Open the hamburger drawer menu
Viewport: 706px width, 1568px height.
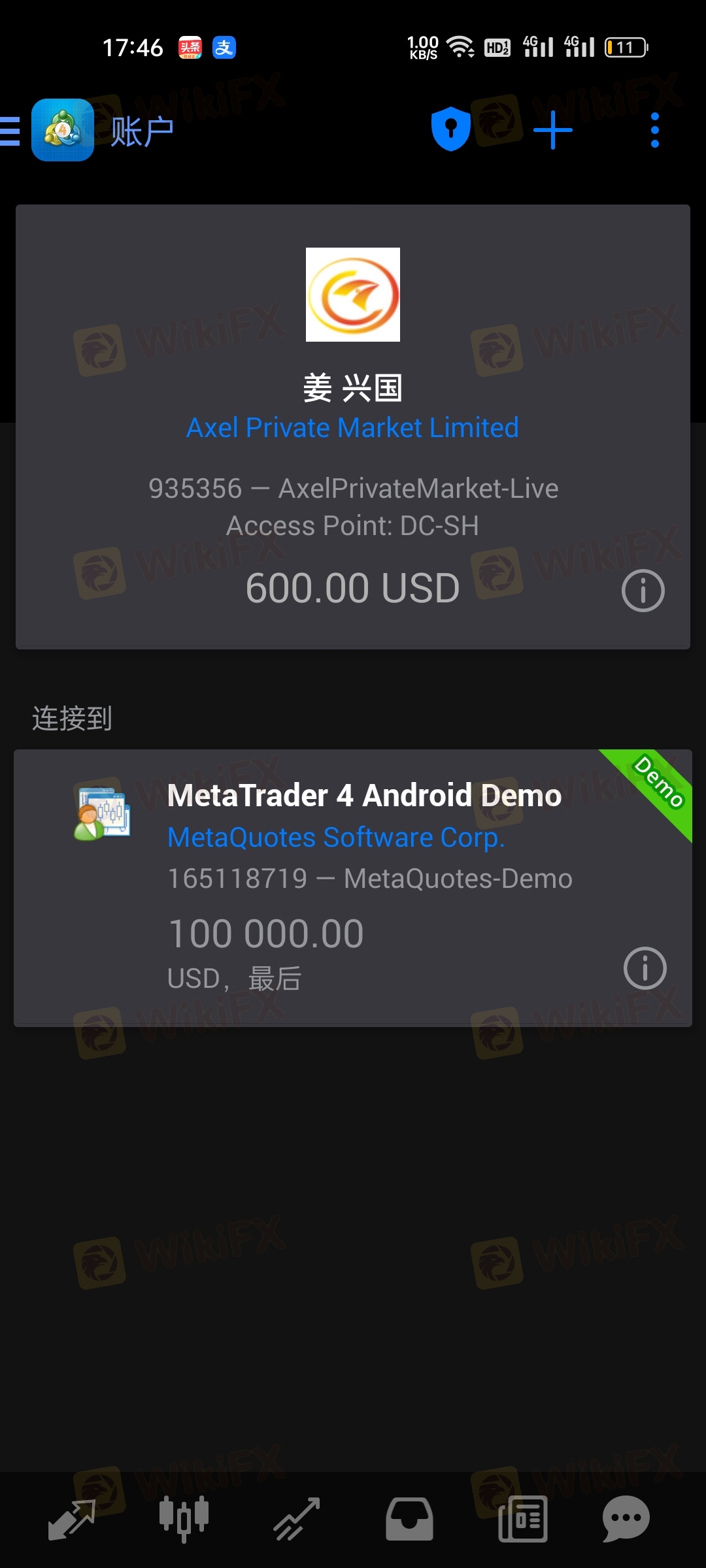[x=10, y=131]
